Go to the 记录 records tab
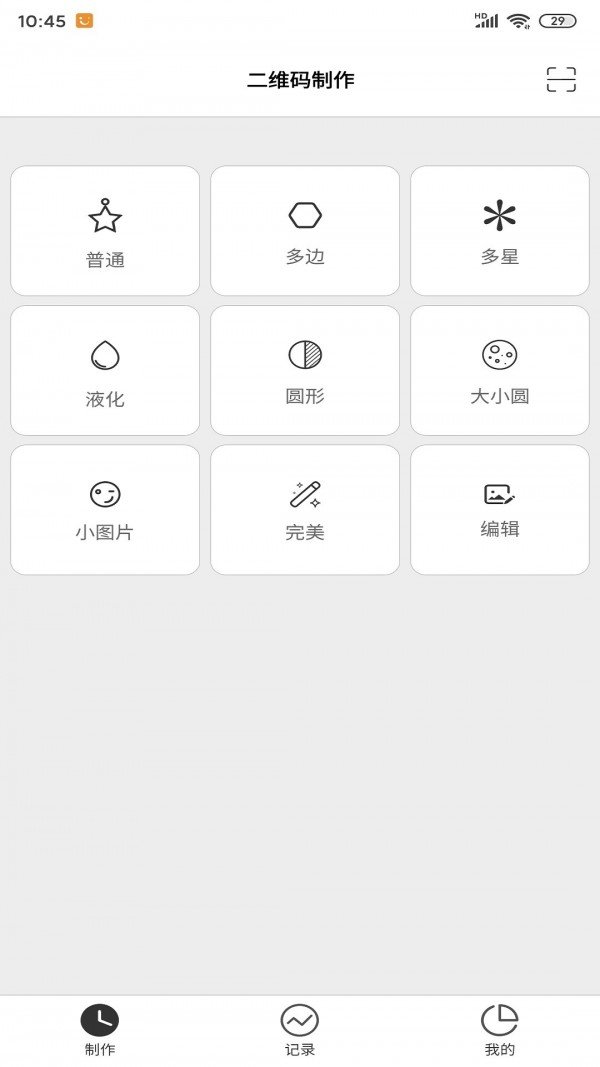 [300, 1030]
